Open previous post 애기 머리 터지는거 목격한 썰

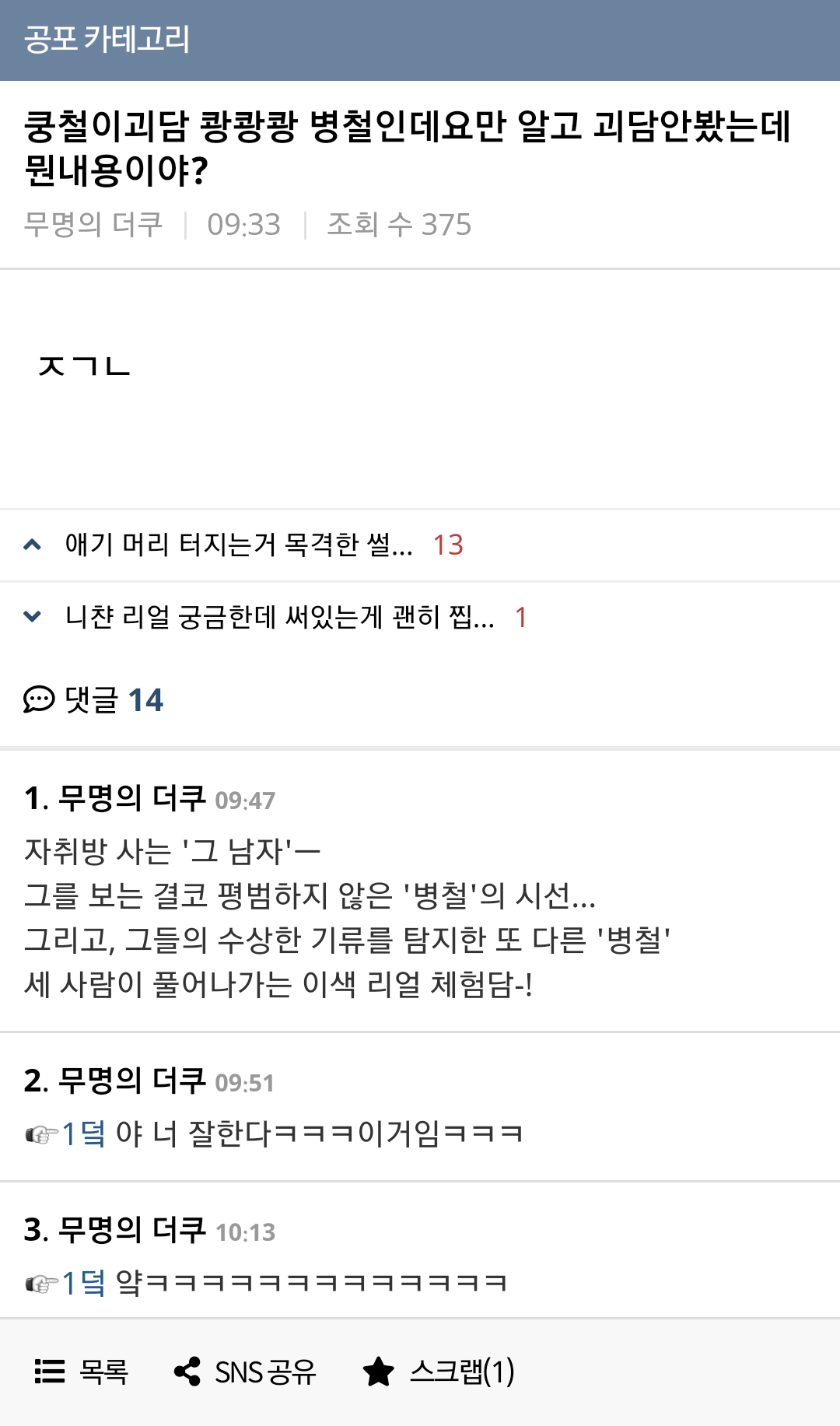click(238, 545)
